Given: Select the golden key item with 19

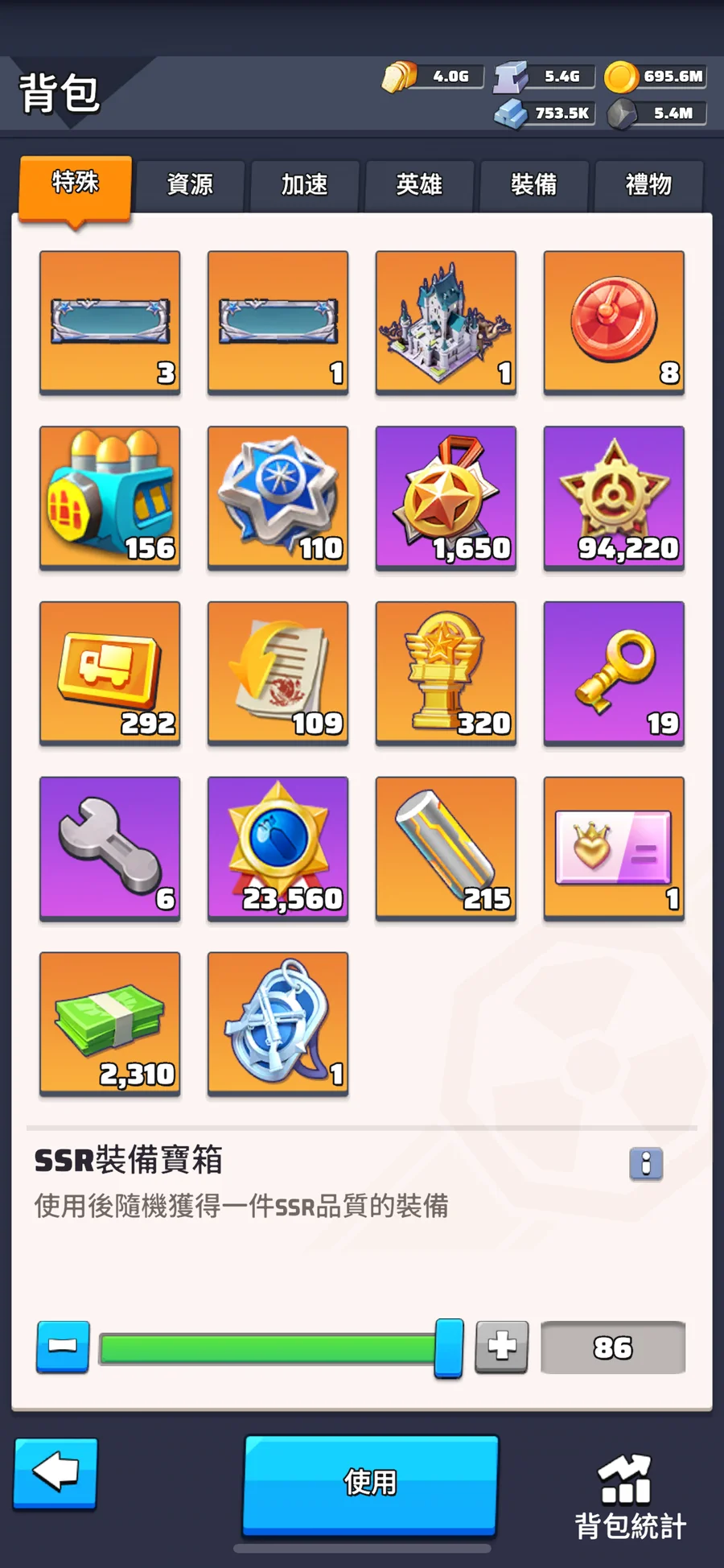Looking at the screenshot, I should (x=614, y=673).
